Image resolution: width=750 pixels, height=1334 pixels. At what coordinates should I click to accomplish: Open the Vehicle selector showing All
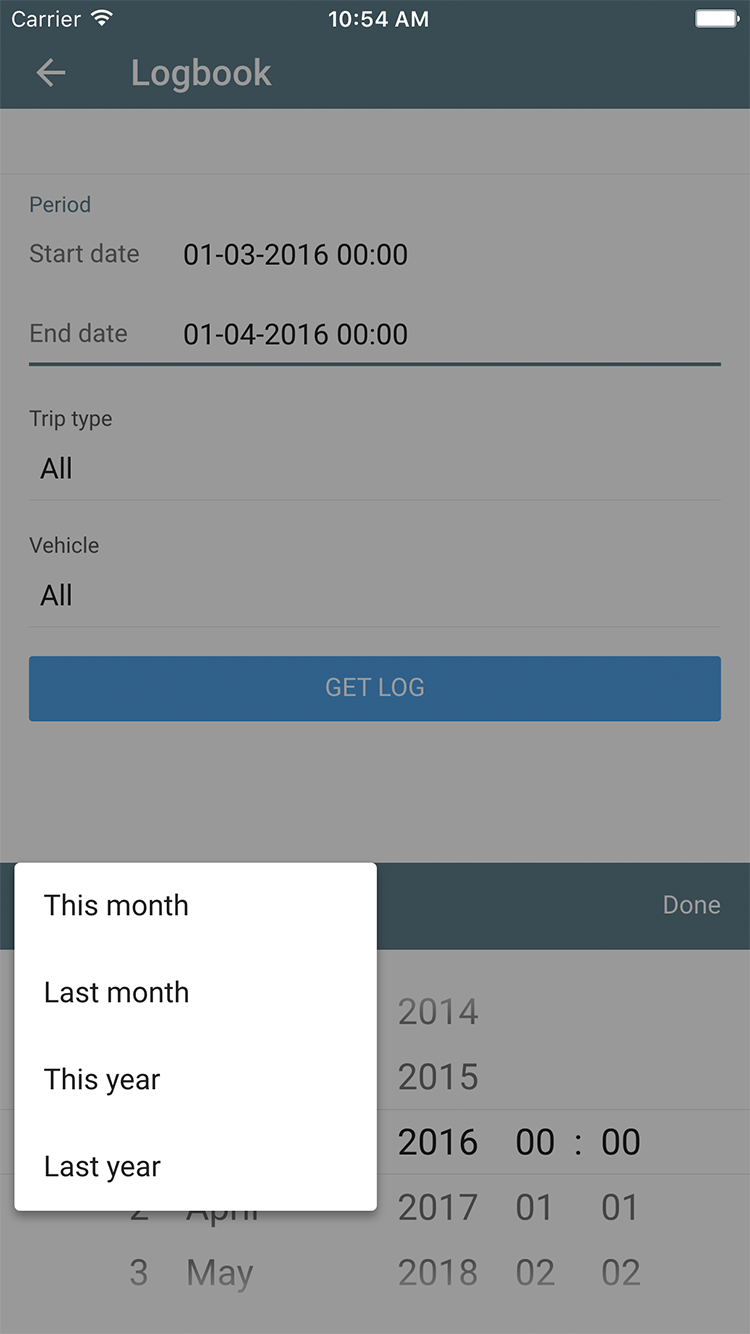coord(375,595)
